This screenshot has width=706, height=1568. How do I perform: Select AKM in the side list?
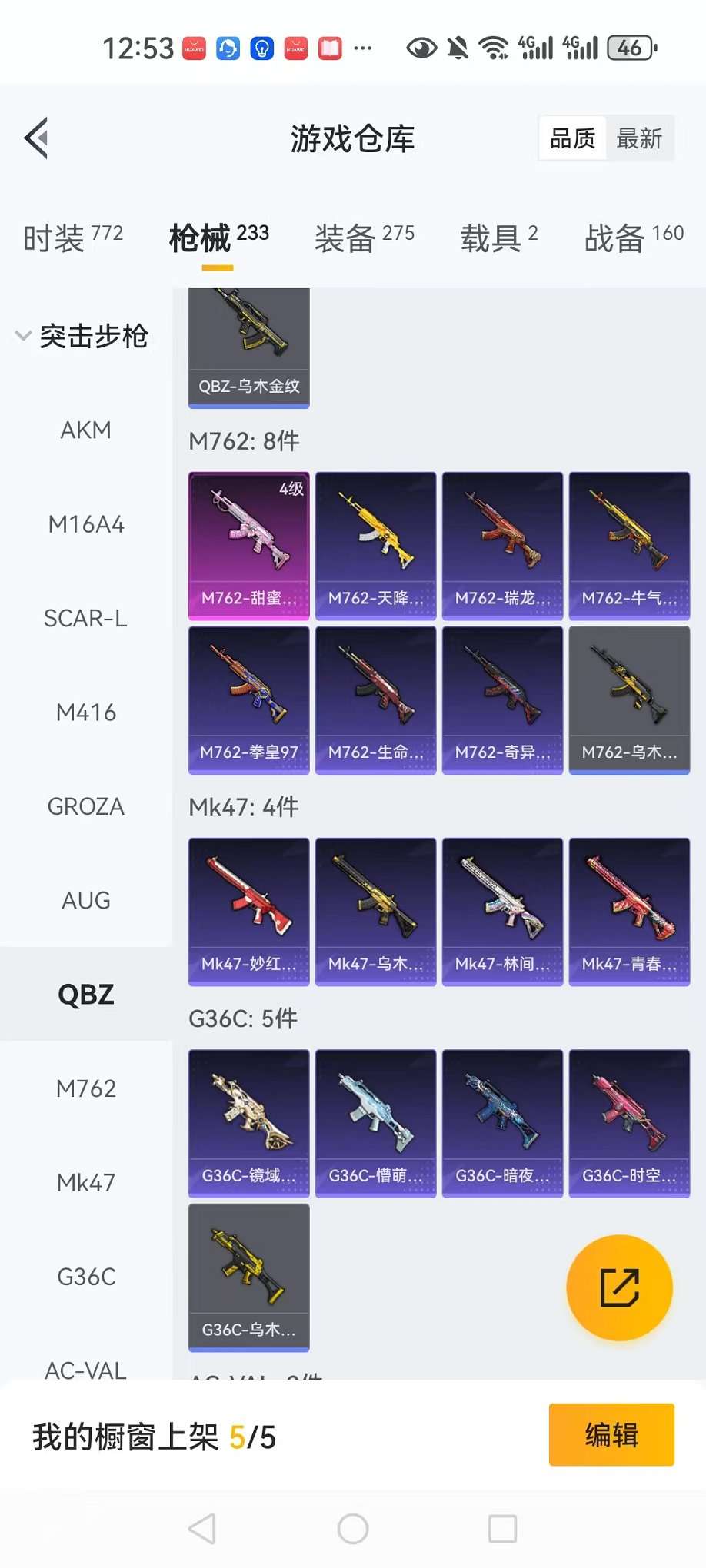click(85, 430)
